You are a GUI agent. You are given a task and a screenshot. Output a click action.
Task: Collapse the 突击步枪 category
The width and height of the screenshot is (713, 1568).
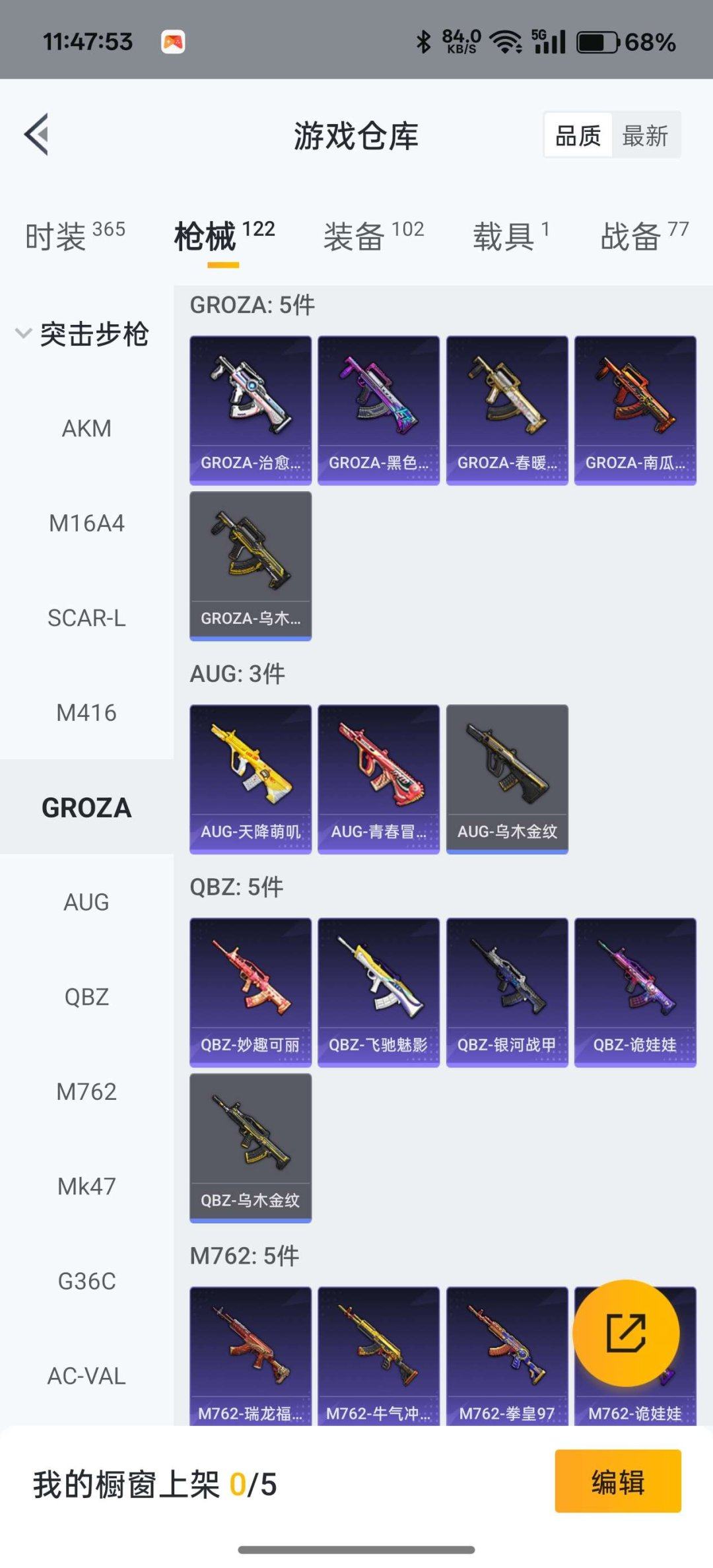[x=83, y=334]
